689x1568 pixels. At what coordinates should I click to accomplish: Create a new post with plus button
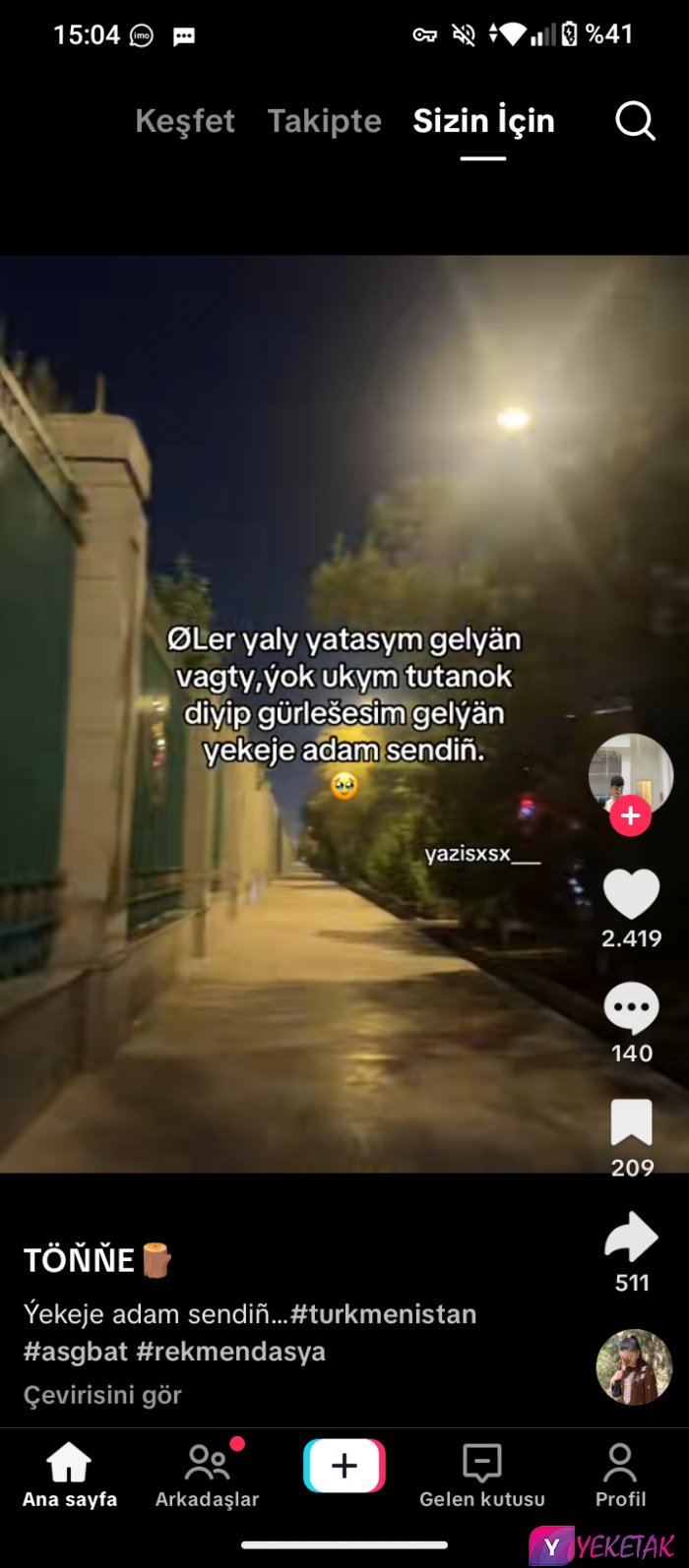tap(344, 1467)
